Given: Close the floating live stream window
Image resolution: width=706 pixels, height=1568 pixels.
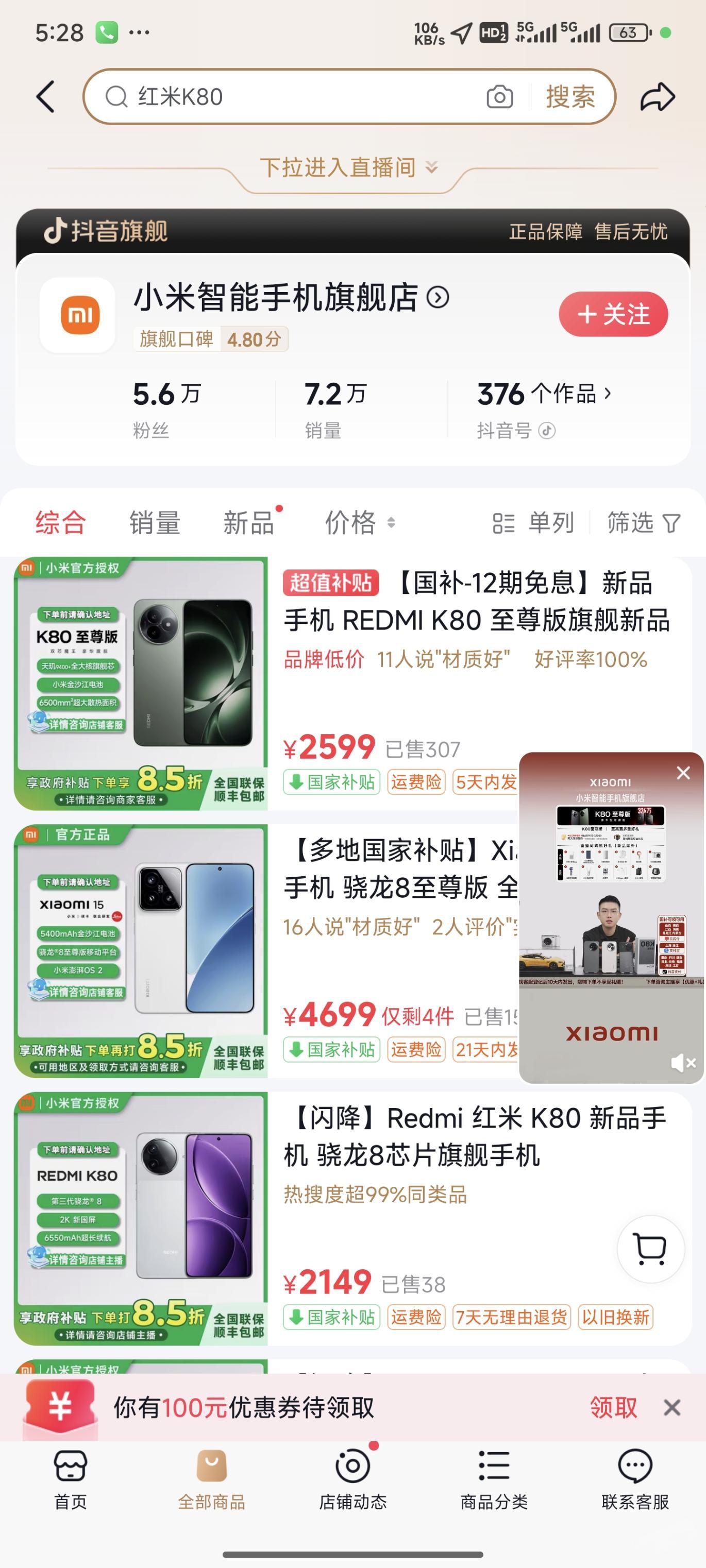Looking at the screenshot, I should [x=683, y=773].
